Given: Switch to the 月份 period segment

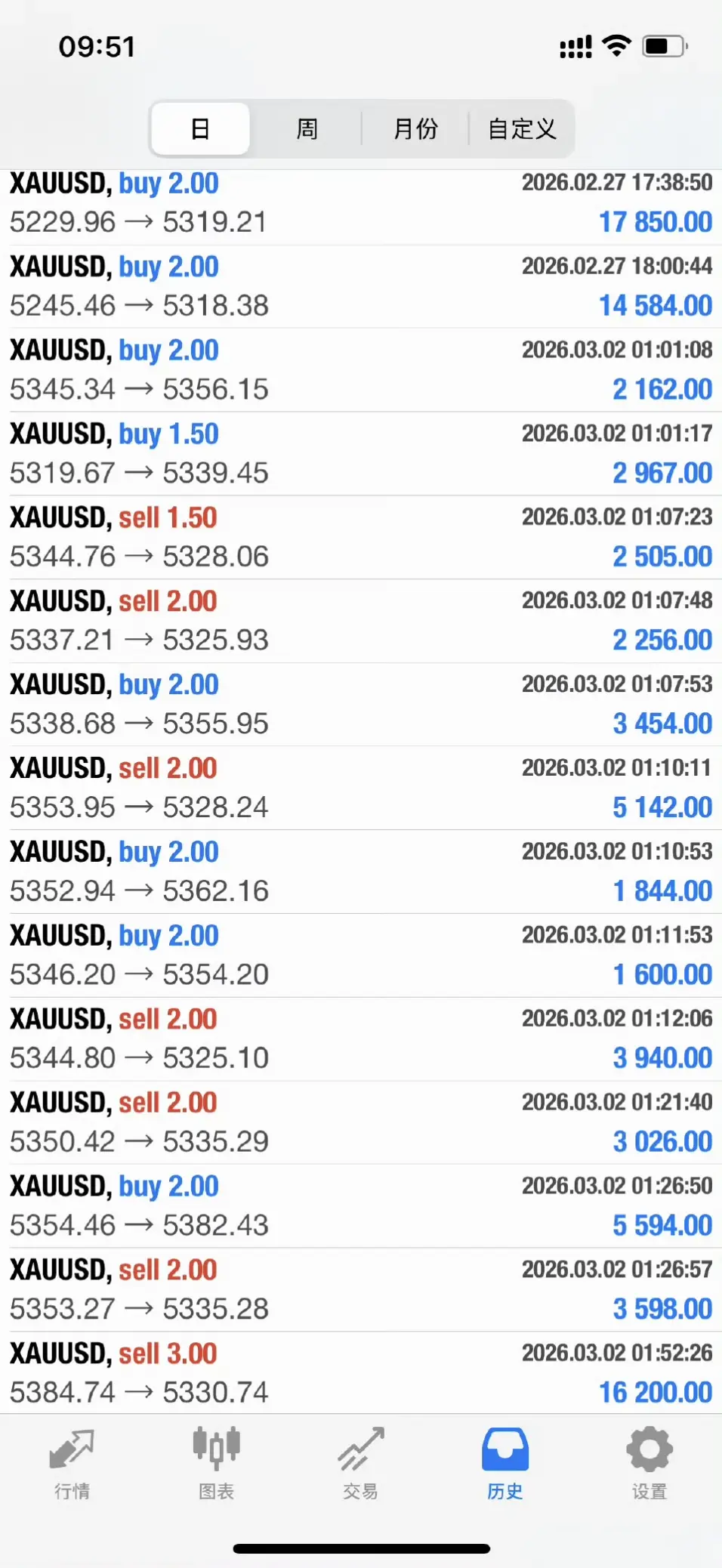Looking at the screenshot, I should point(415,129).
